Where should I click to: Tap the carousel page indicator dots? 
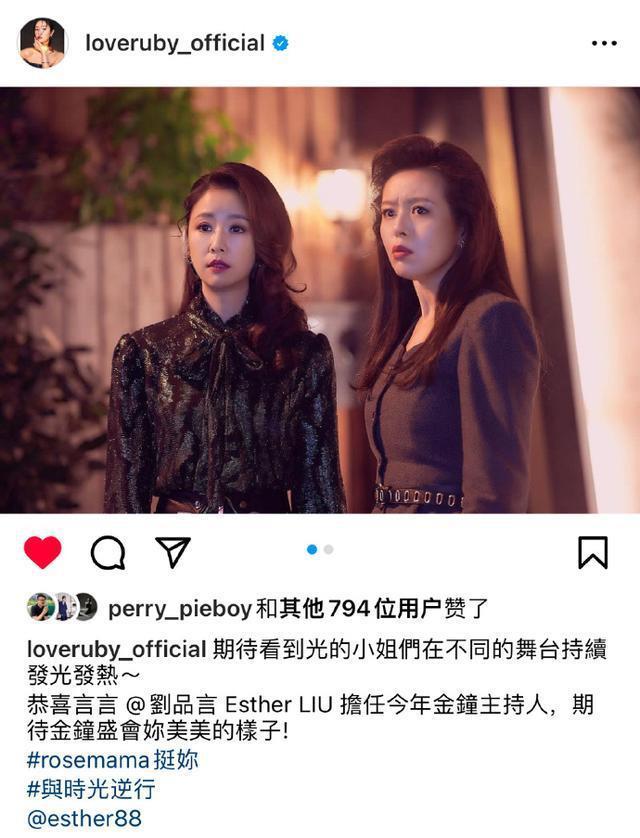pyautogui.click(x=320, y=549)
